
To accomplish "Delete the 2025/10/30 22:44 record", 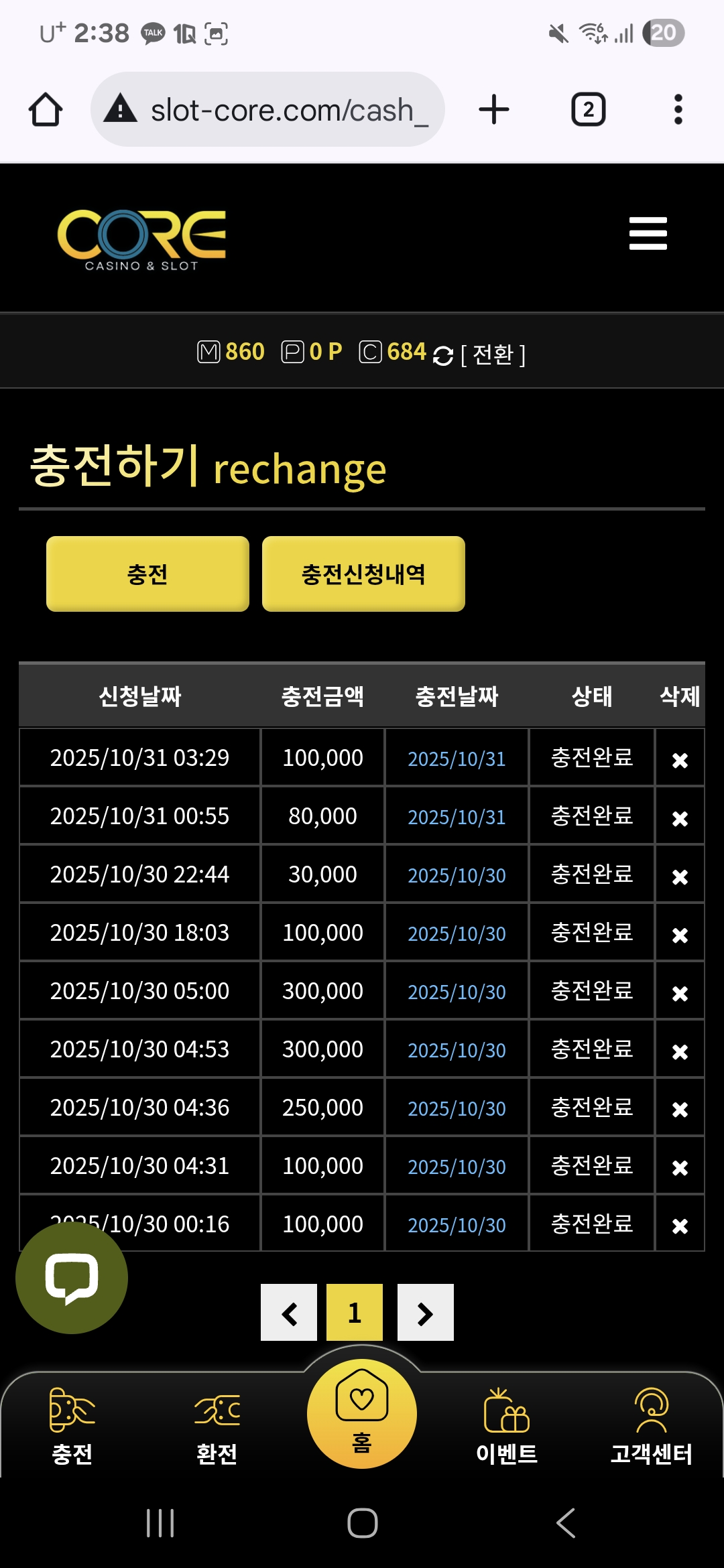I will pos(680,876).
